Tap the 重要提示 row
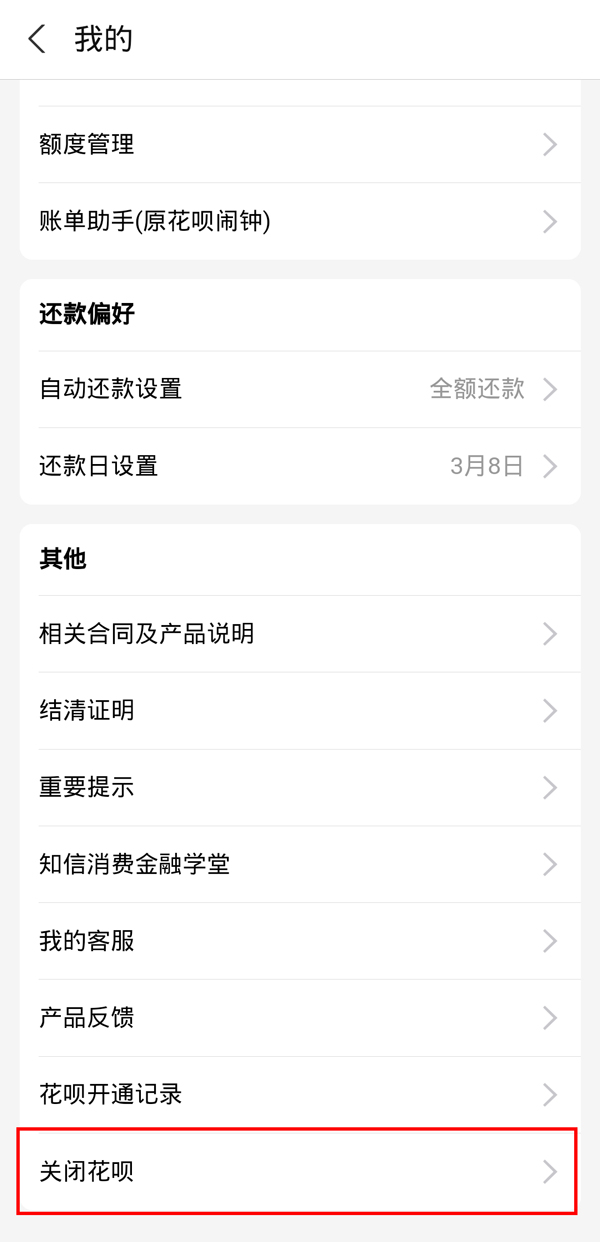 tap(300, 787)
